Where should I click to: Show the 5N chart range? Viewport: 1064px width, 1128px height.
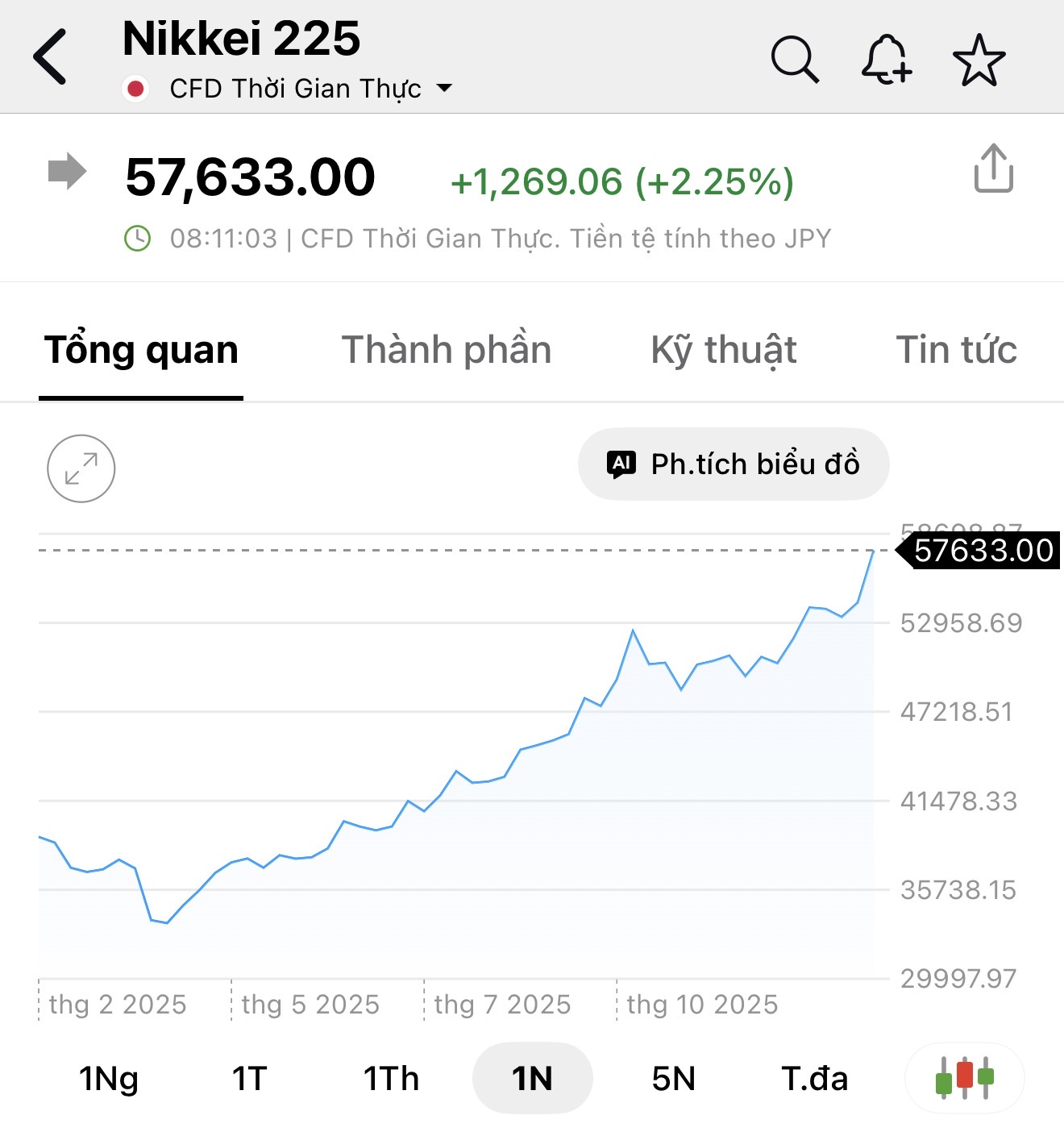pos(673,1078)
